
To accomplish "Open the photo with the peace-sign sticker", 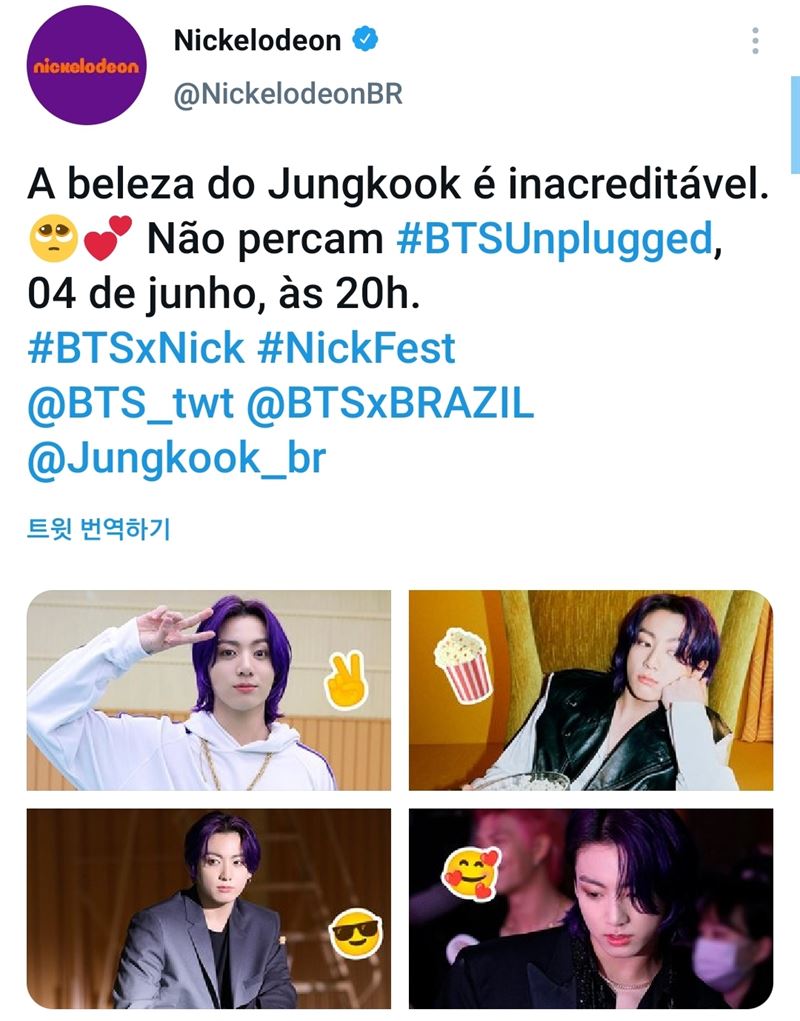I will pyautogui.click(x=208, y=690).
